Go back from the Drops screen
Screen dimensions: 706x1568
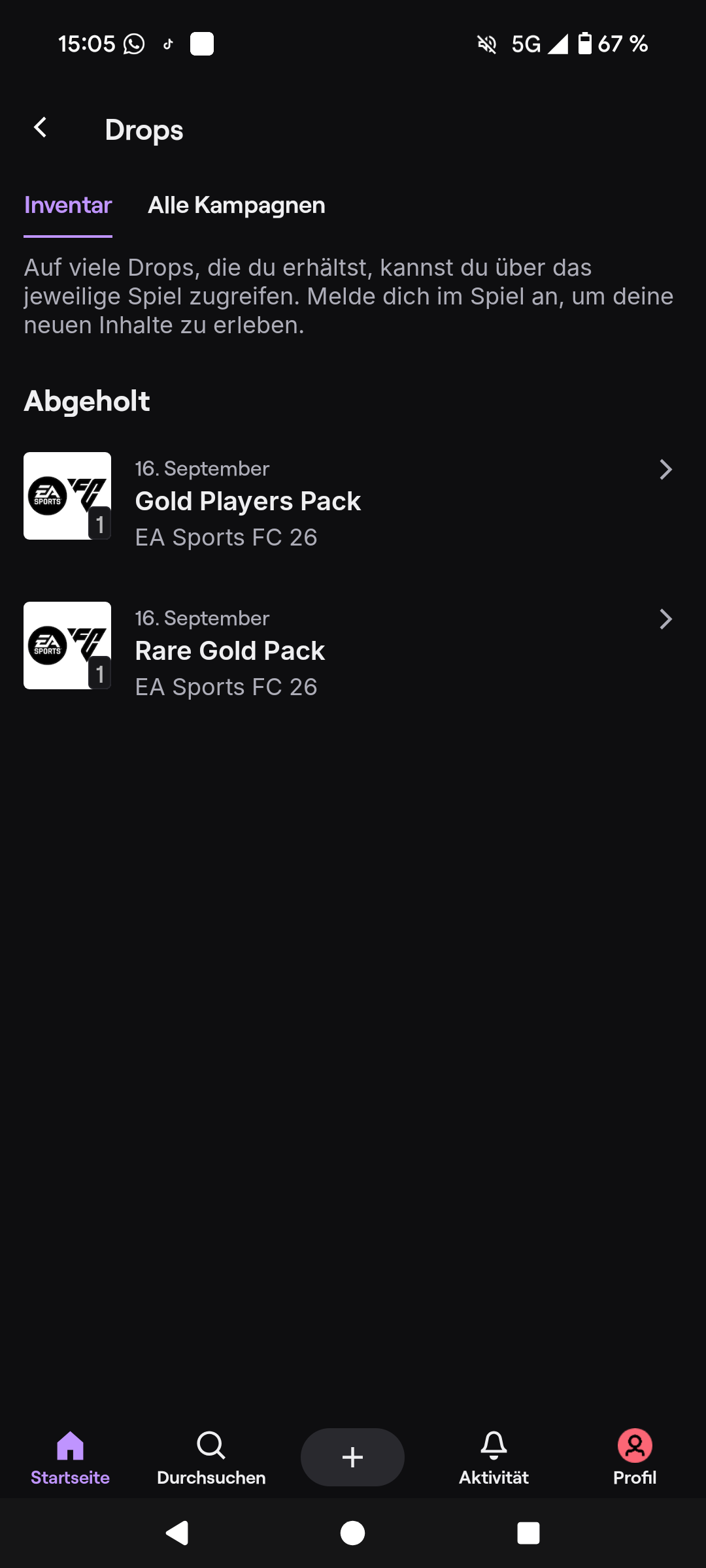(x=41, y=128)
